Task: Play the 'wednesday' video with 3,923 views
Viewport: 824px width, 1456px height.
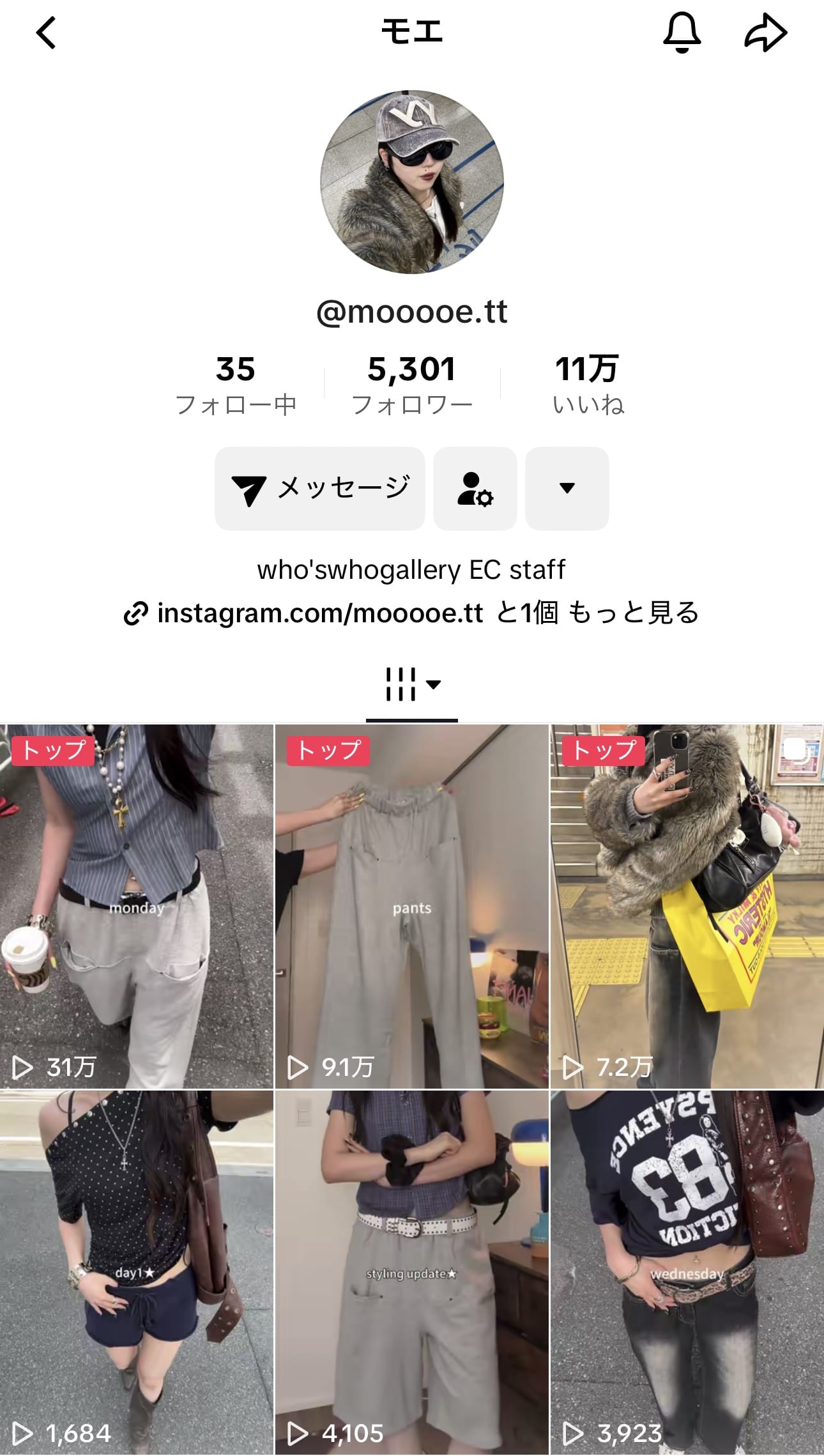Action: pyautogui.click(x=687, y=1273)
